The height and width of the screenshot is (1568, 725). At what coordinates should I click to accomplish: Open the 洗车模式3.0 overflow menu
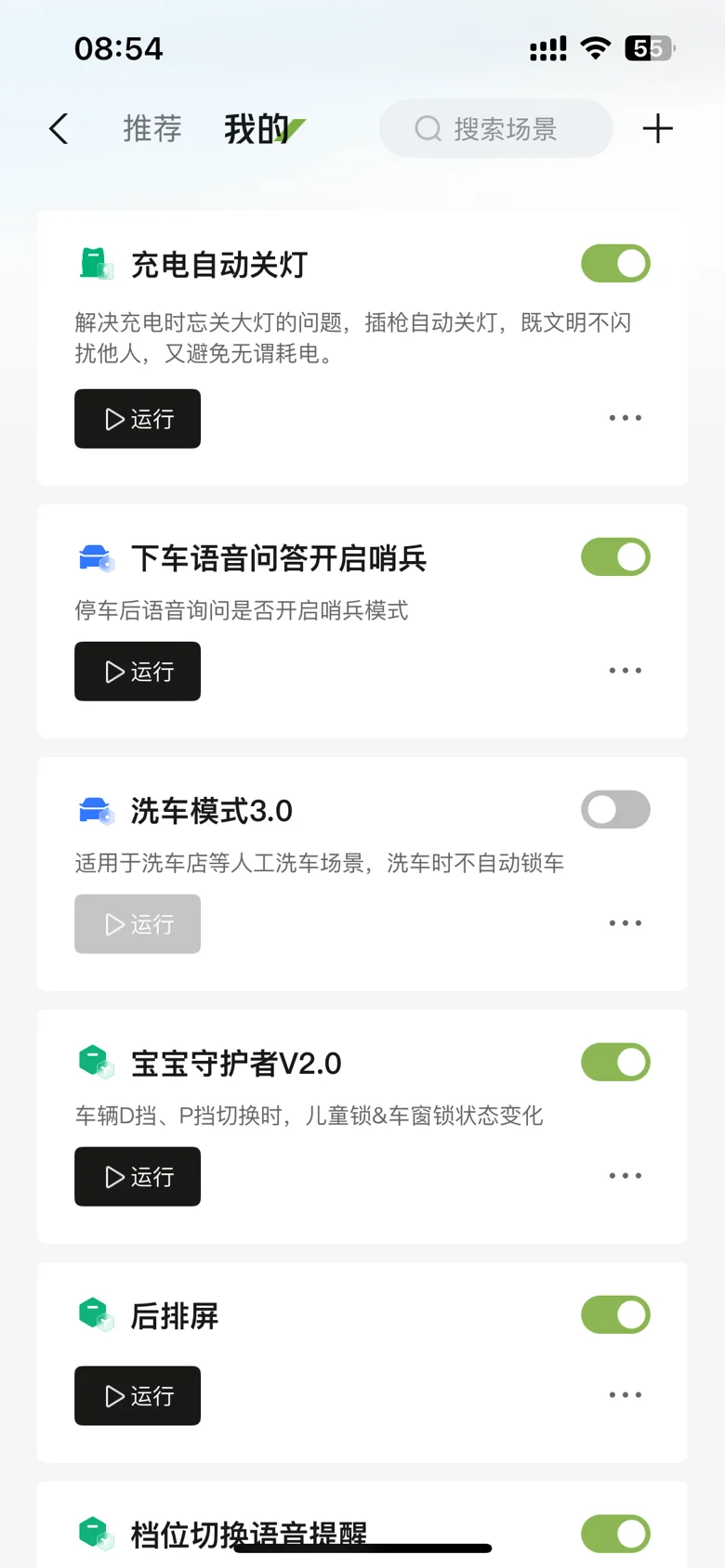point(625,923)
